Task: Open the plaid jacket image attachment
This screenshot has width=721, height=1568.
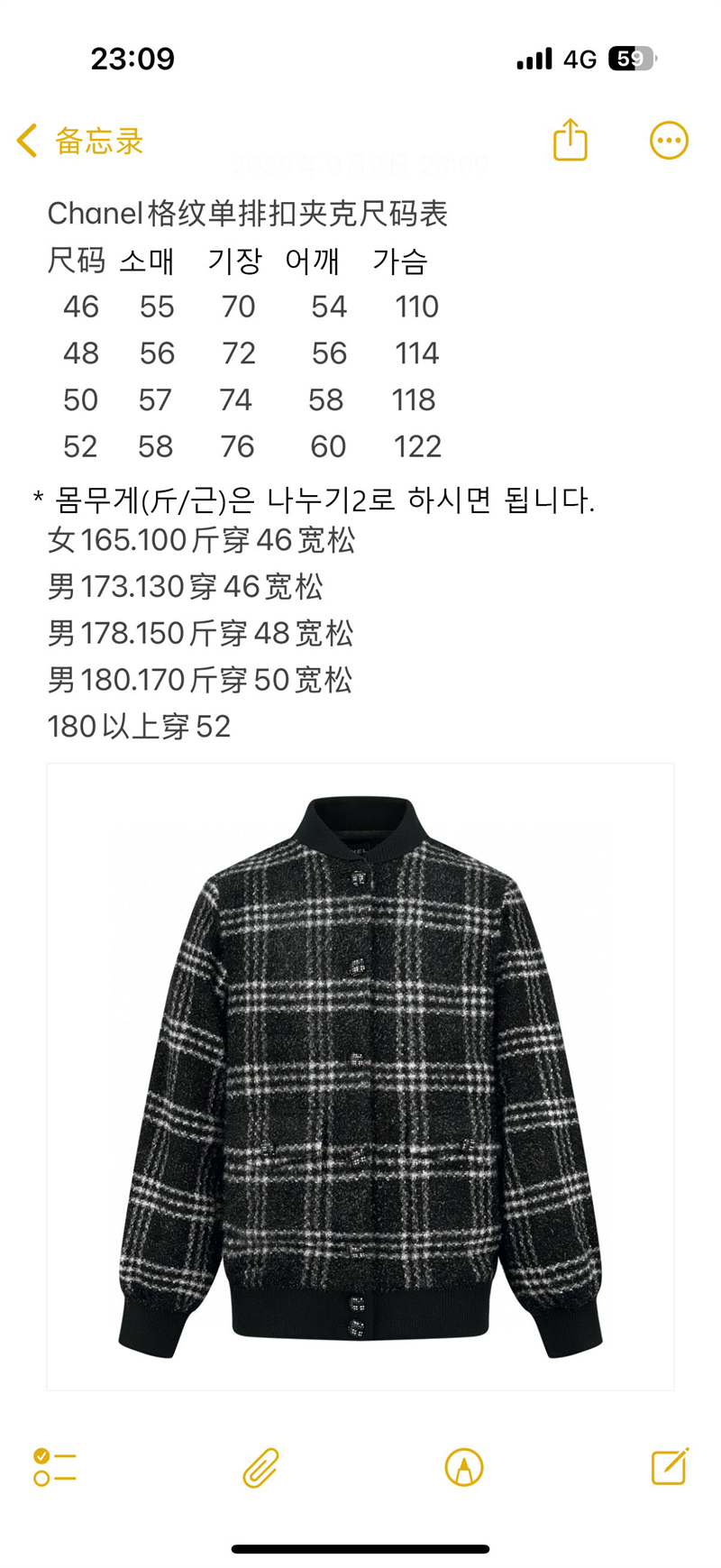Action: (360, 1077)
